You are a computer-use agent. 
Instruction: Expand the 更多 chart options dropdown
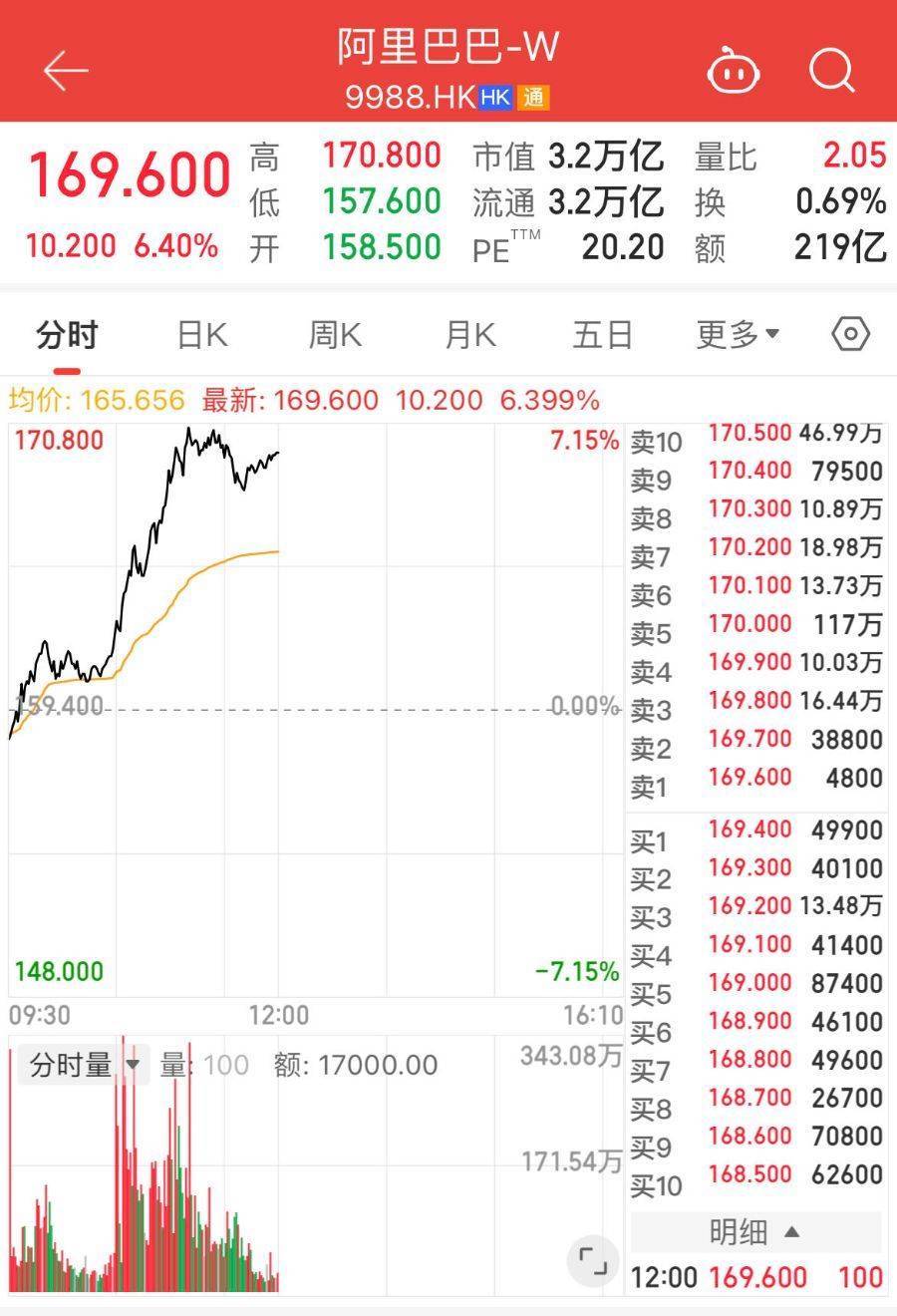point(738,335)
